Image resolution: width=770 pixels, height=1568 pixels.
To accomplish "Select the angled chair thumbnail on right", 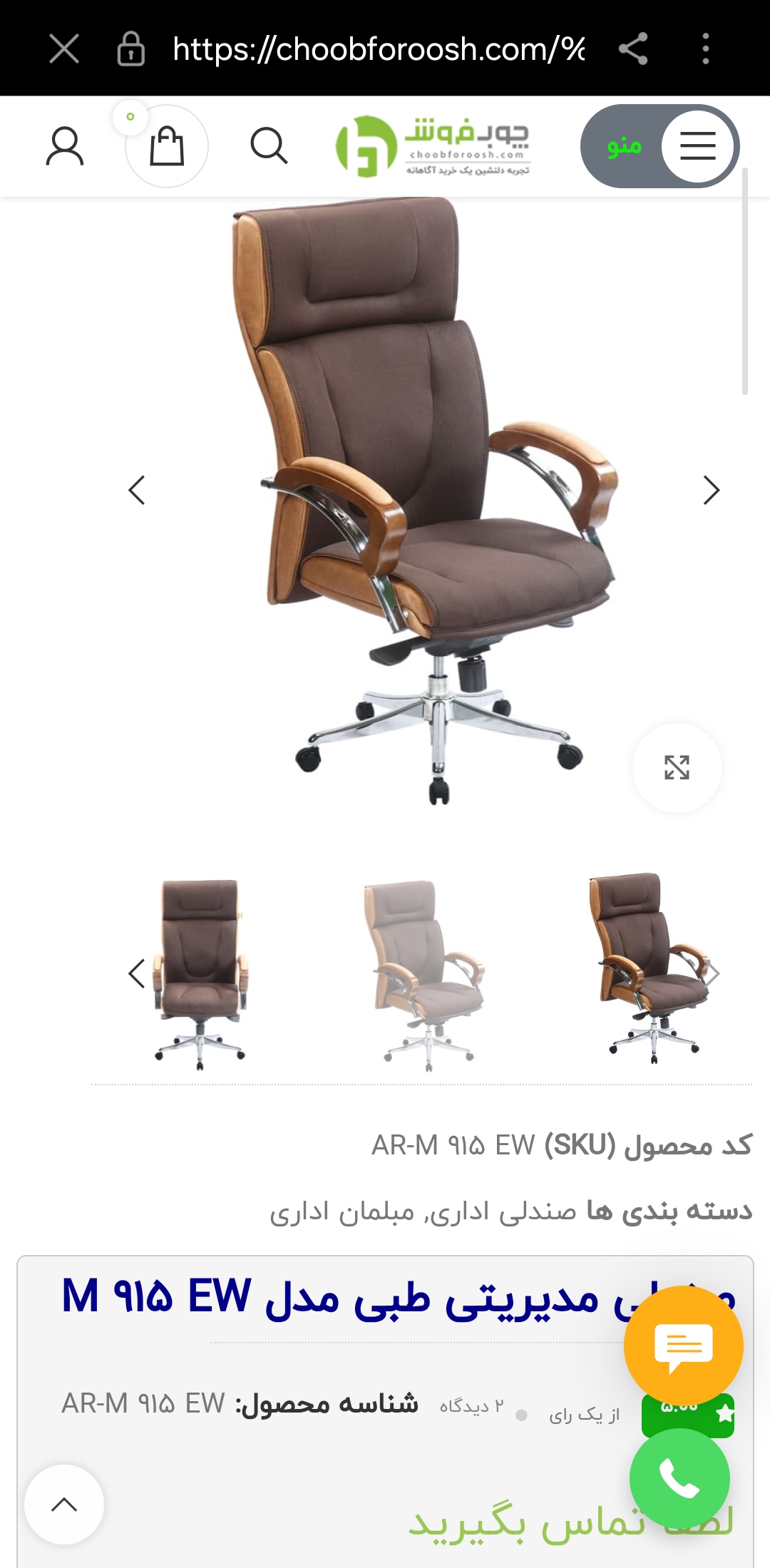I will [x=650, y=968].
